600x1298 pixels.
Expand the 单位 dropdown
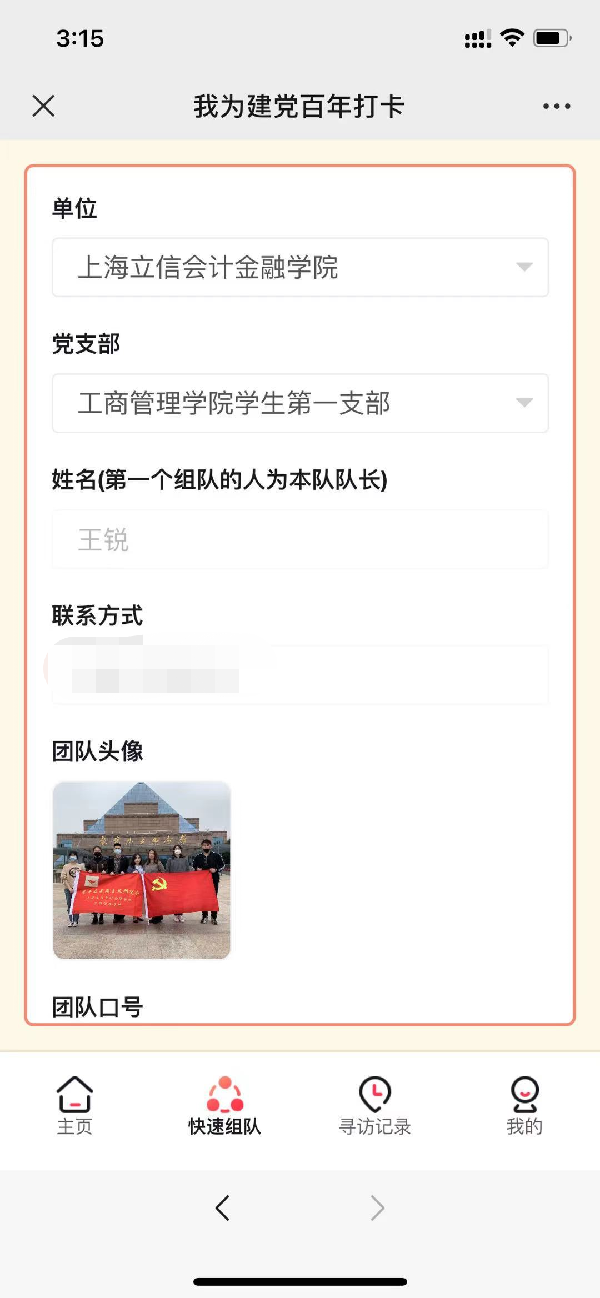[x=300, y=267]
